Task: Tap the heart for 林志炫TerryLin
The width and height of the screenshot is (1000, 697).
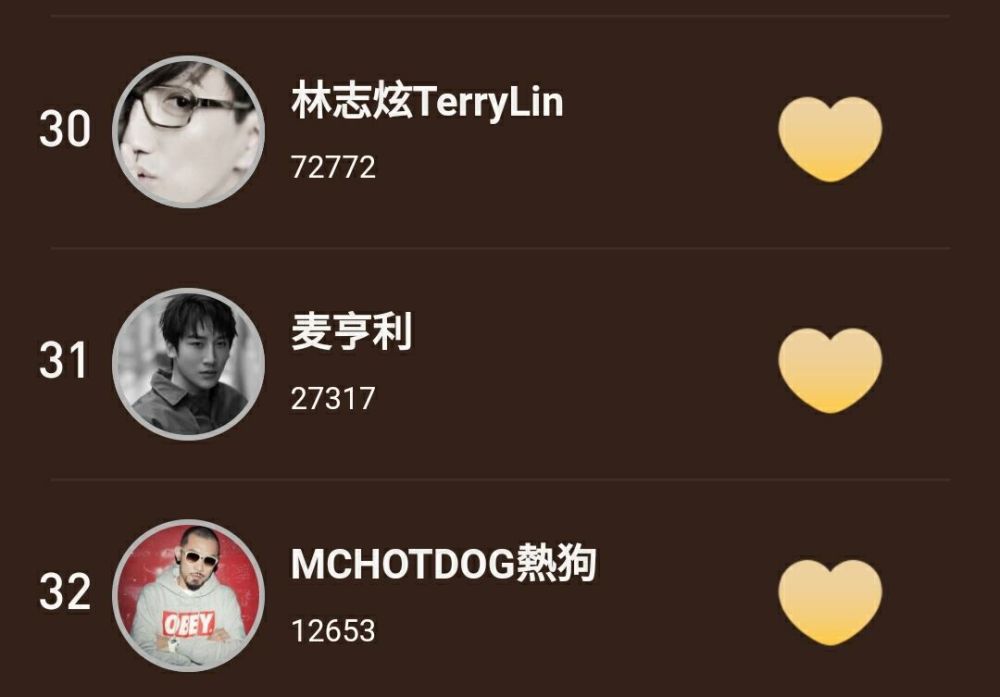Action: coord(830,137)
